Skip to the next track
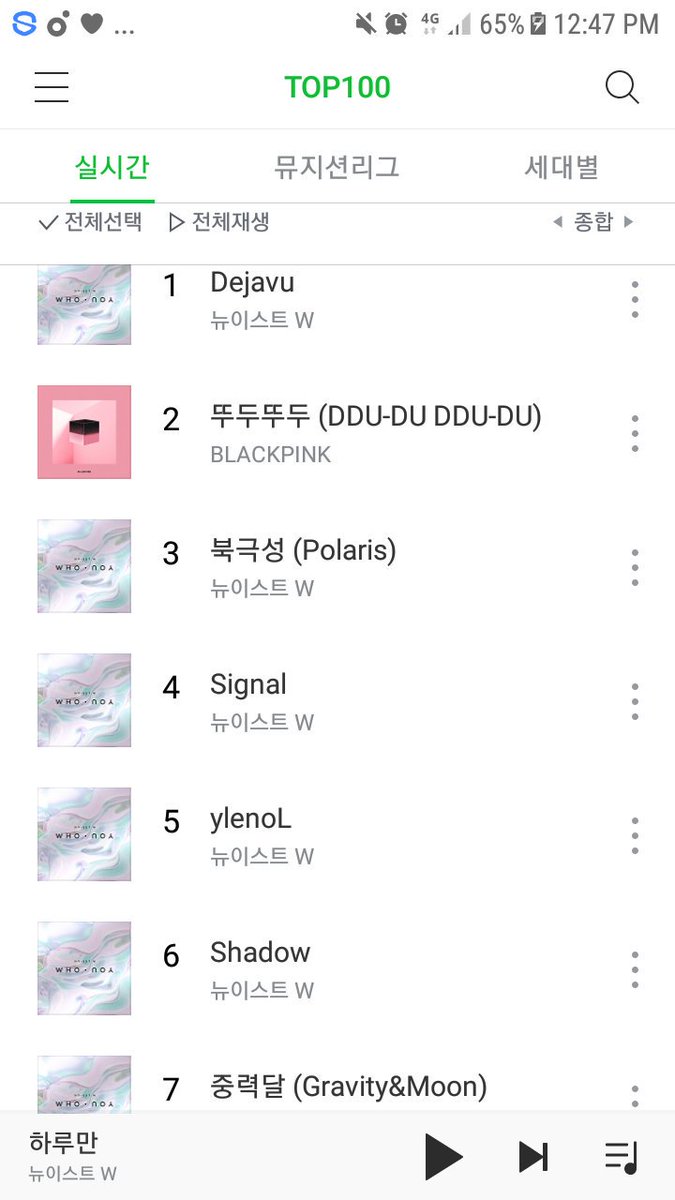This screenshot has width=675, height=1200. click(x=533, y=1157)
